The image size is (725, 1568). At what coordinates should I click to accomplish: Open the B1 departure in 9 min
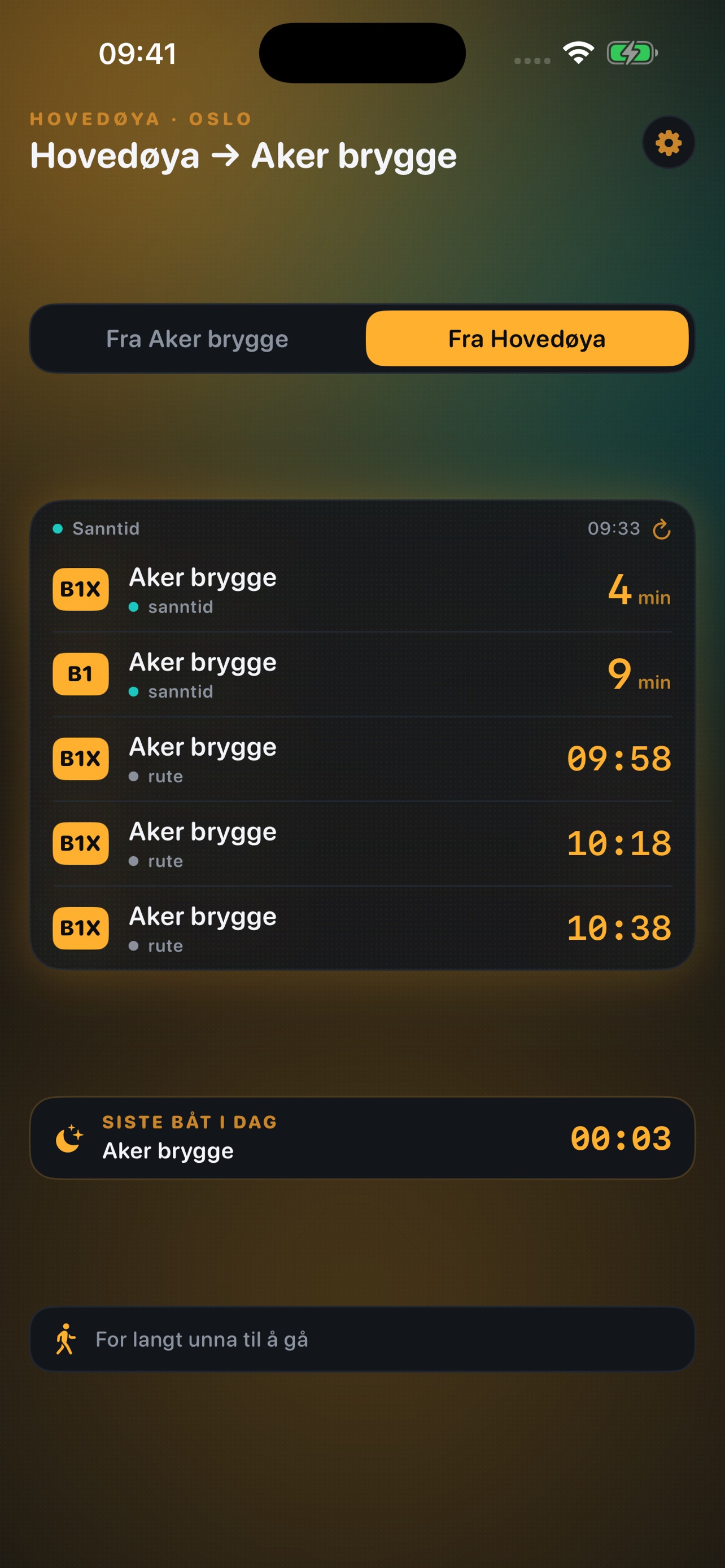(362, 674)
